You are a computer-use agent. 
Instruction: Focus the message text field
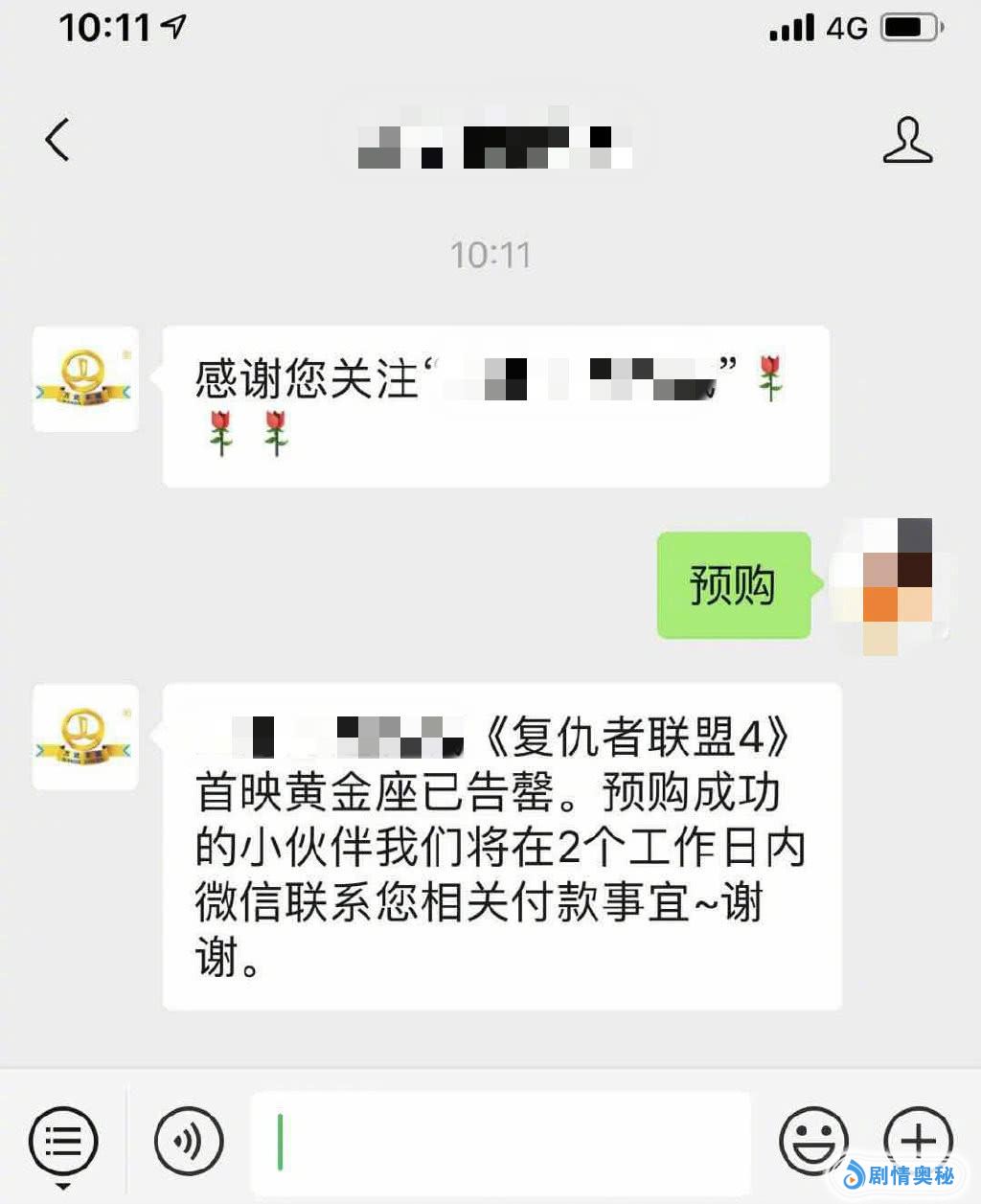[x=500, y=1142]
